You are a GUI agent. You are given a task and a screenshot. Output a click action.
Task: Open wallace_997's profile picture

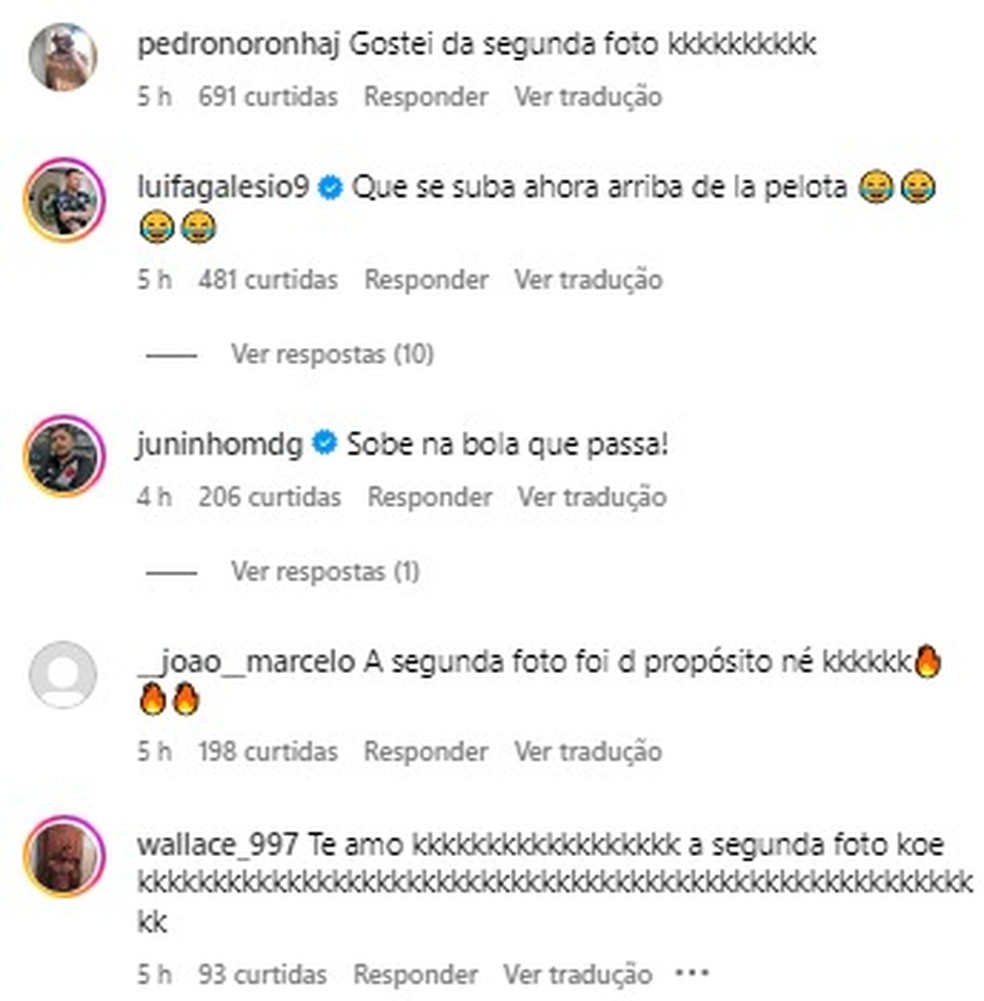(x=64, y=856)
